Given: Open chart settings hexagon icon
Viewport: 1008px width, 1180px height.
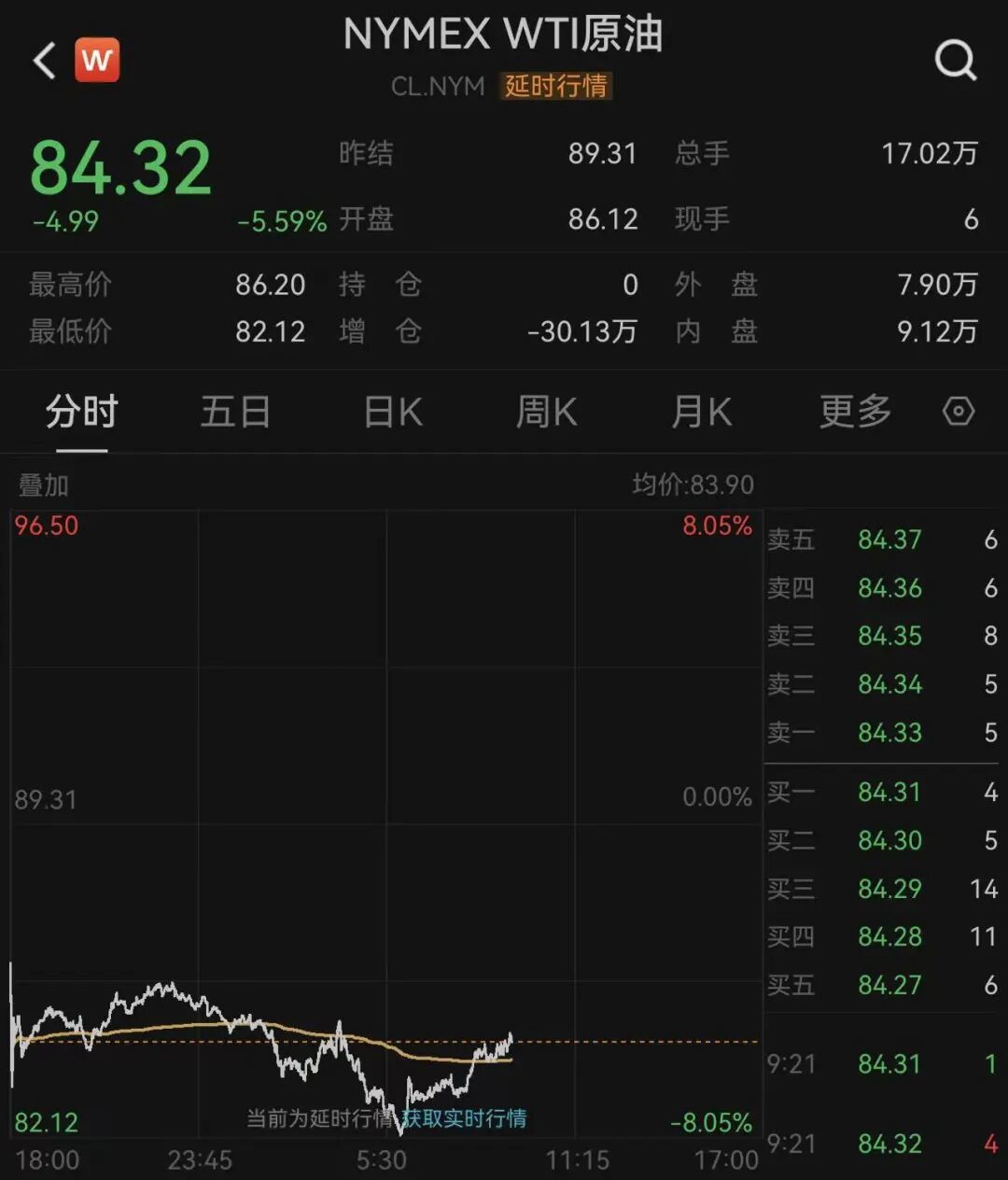Looking at the screenshot, I should click(959, 411).
